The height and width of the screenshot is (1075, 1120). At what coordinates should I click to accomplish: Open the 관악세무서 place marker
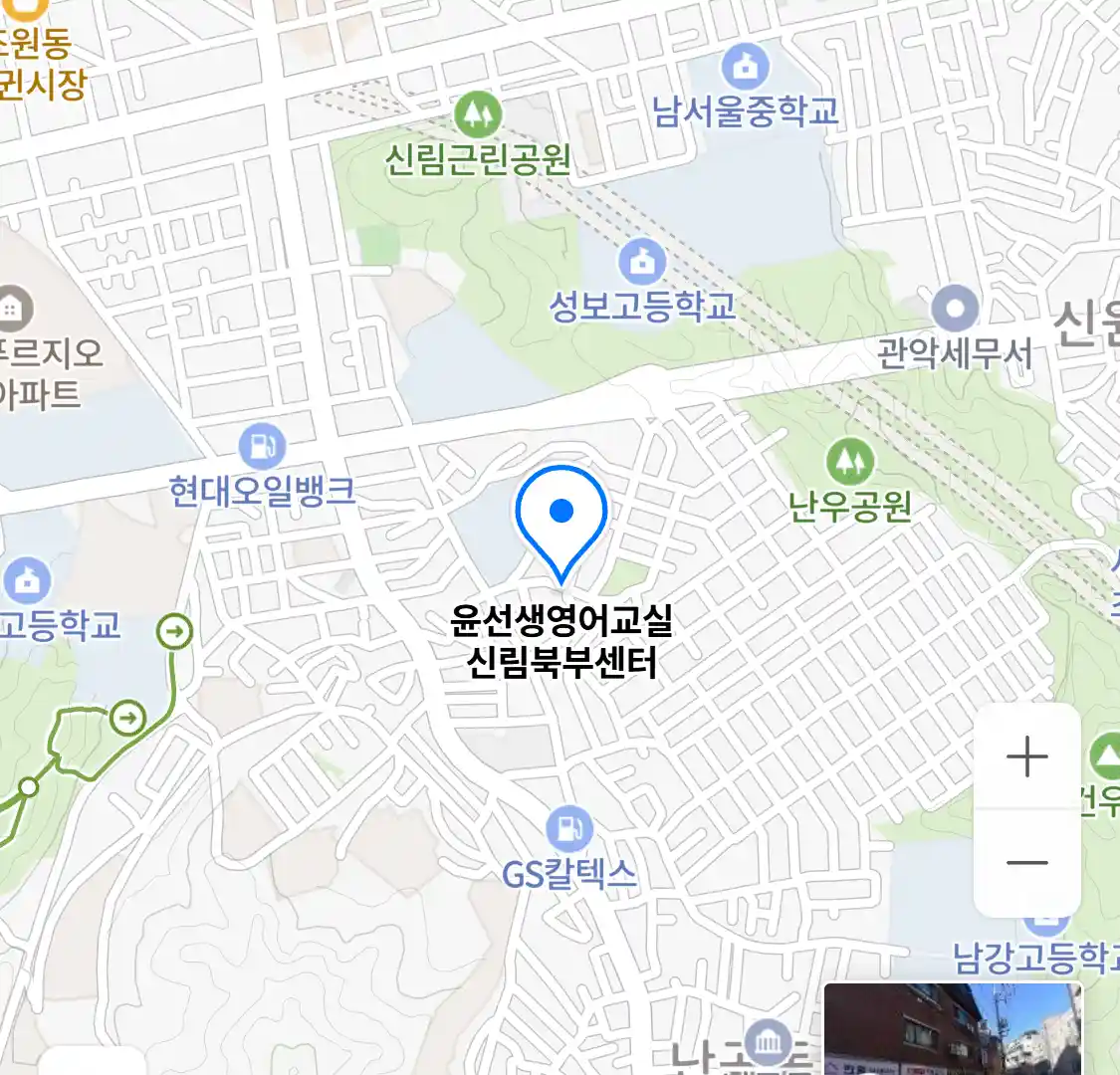pos(955,310)
